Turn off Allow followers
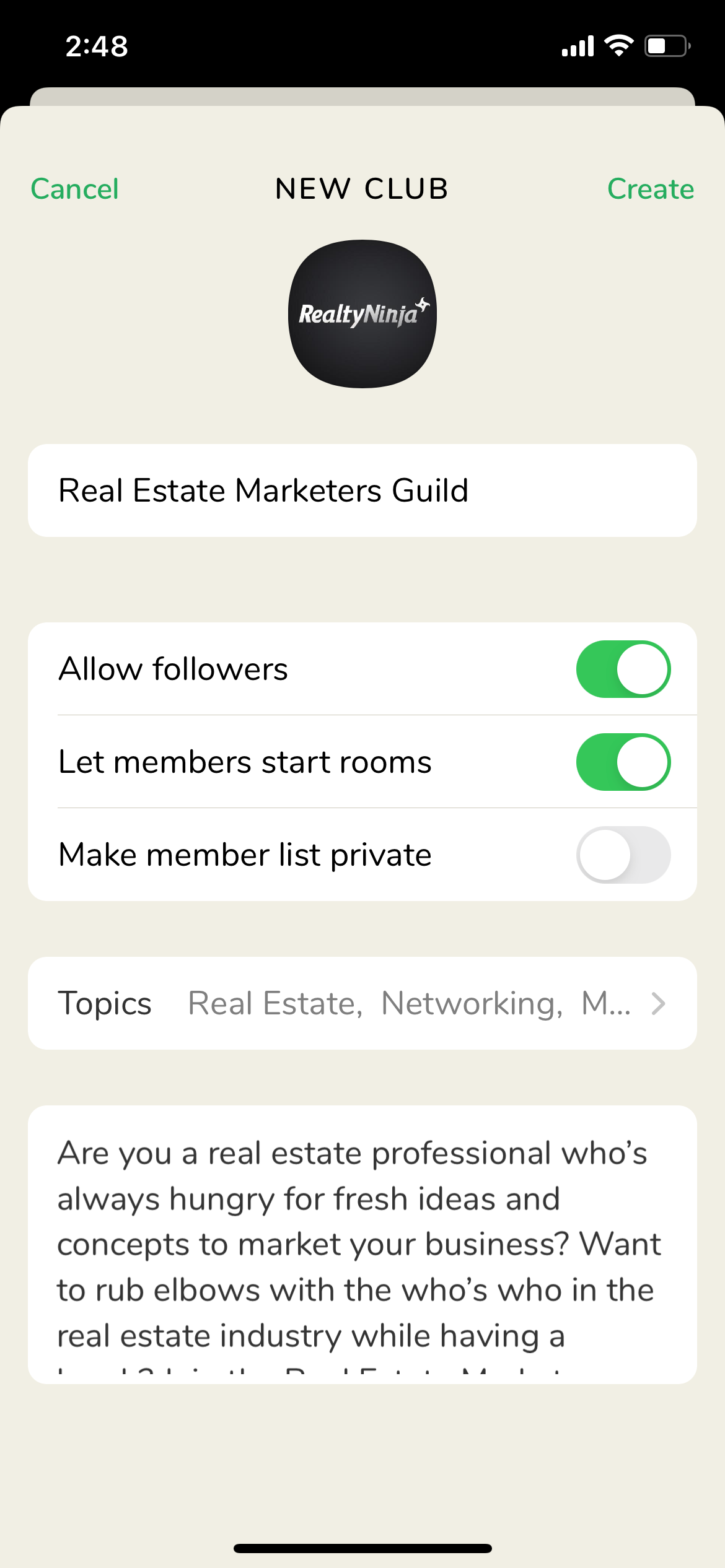The image size is (725, 1568). (623, 669)
